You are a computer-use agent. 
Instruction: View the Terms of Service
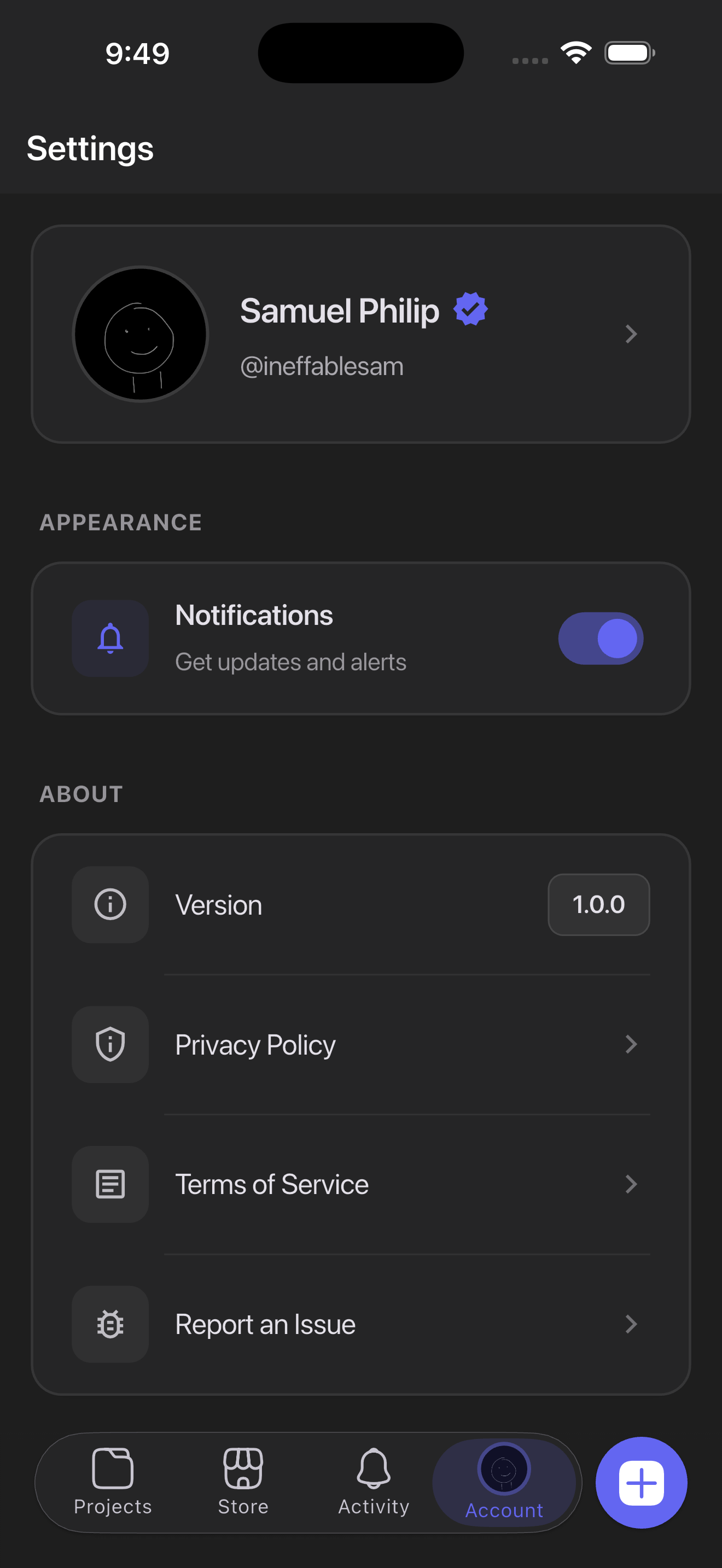click(361, 1184)
